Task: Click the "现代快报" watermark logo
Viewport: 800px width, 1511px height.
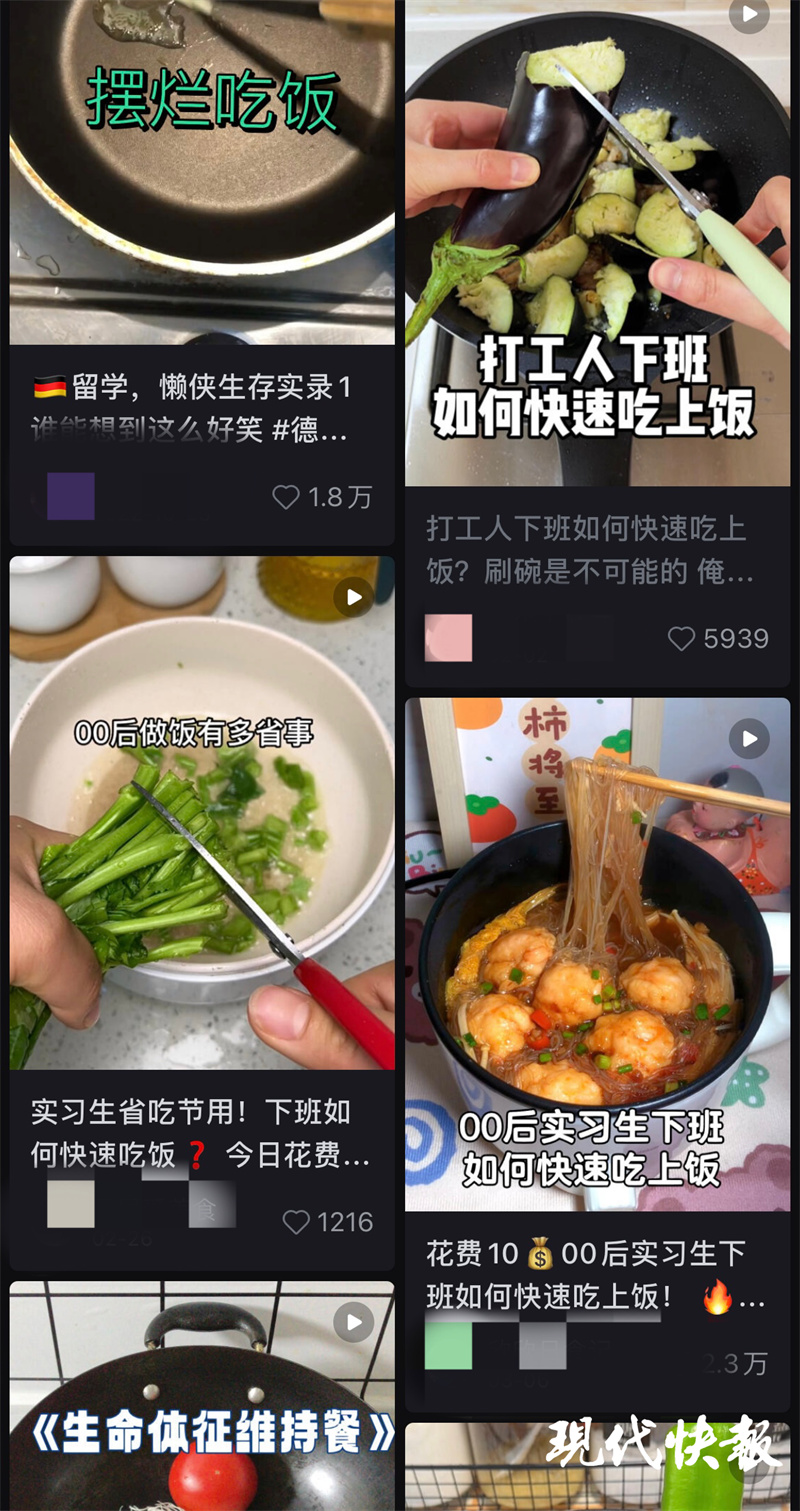Action: pos(667,1438)
